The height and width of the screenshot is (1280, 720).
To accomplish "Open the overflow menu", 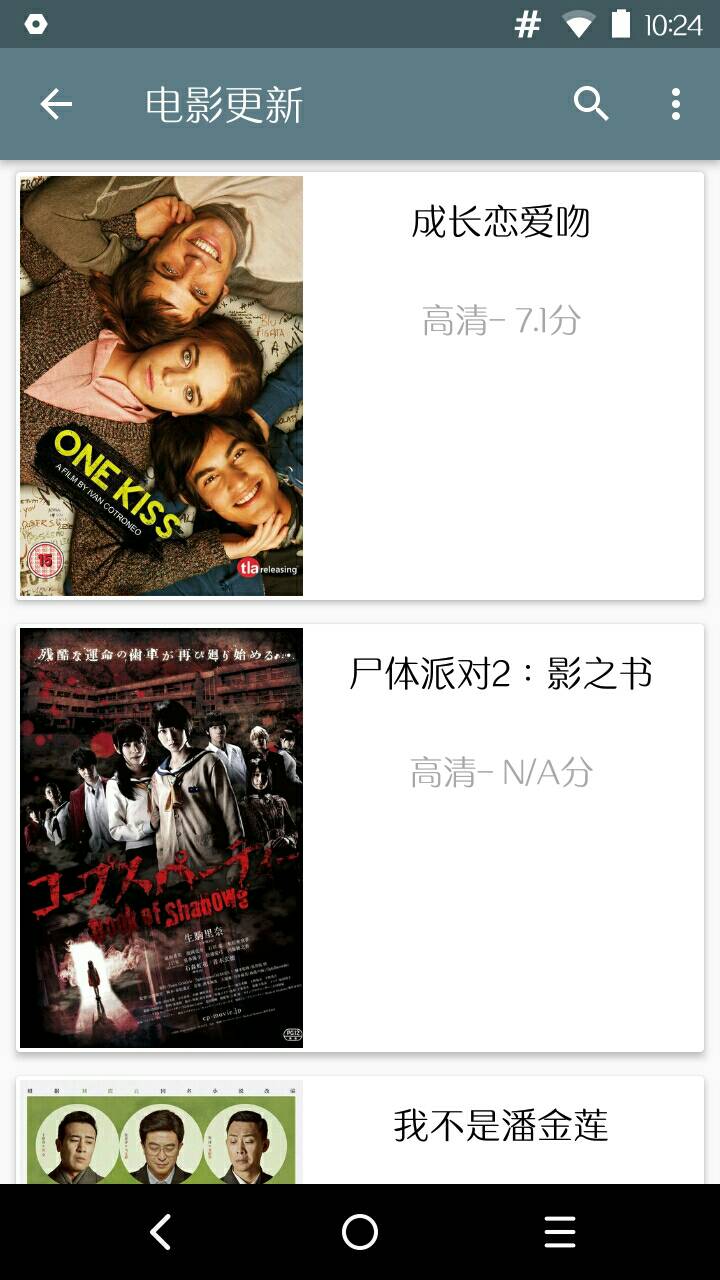I will pos(676,104).
